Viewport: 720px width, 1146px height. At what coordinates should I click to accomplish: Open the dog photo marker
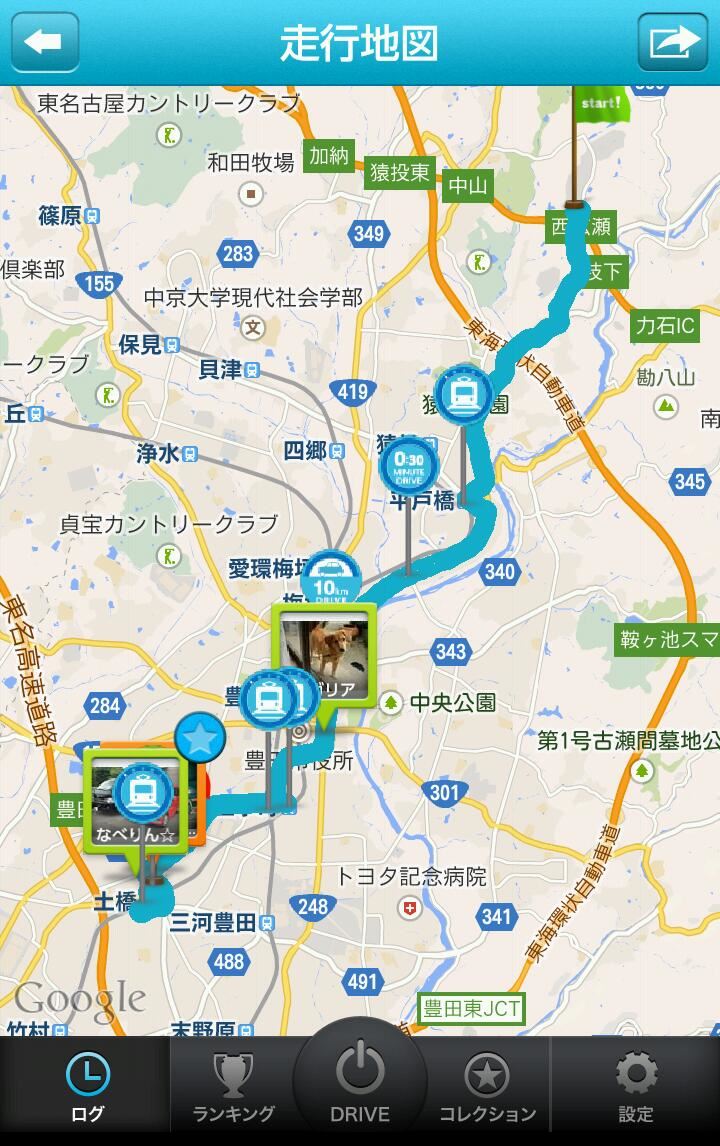[x=324, y=652]
